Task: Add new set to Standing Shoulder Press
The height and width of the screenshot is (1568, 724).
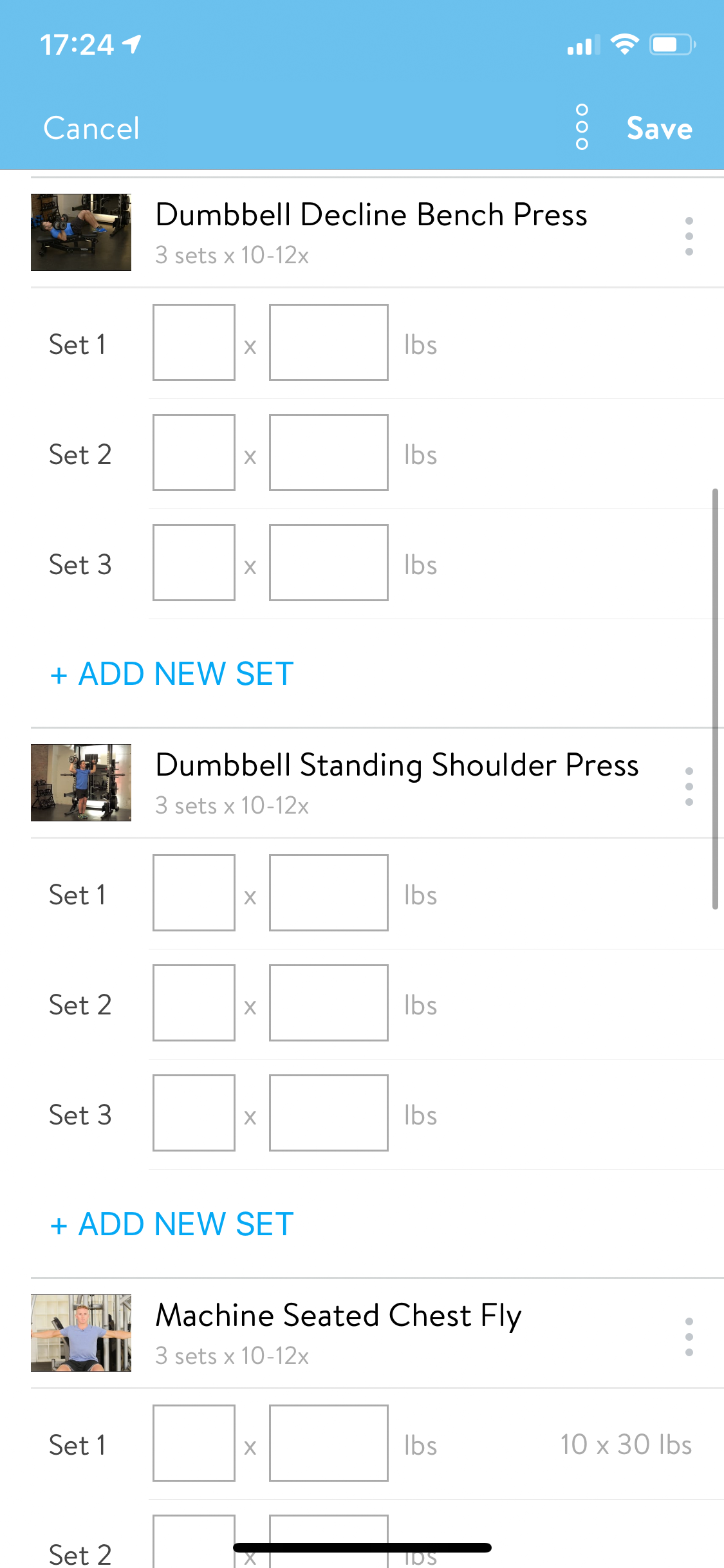Action: pos(172,1224)
